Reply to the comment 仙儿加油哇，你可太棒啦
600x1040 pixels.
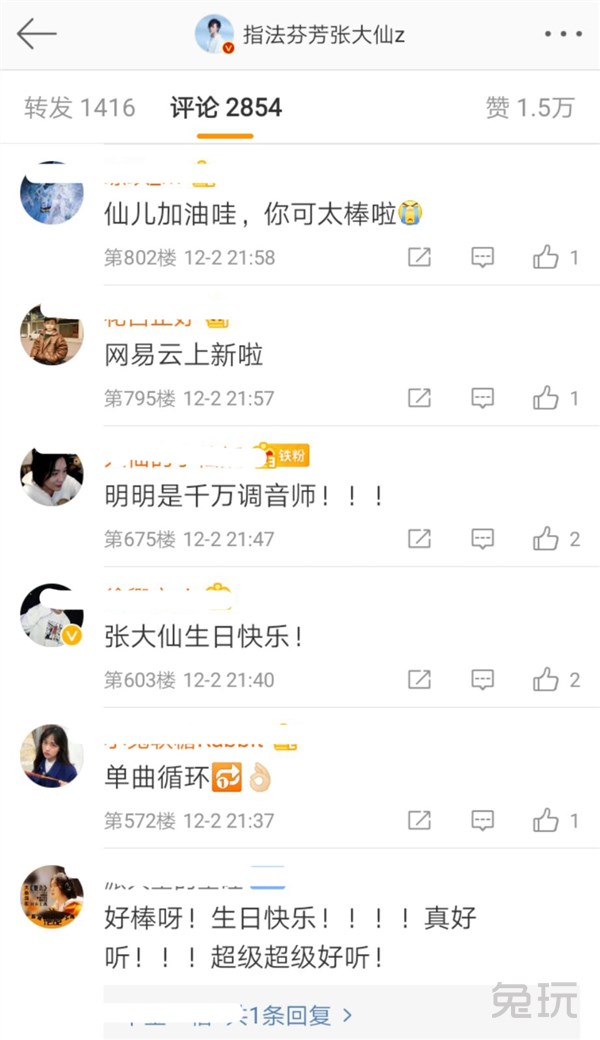coord(483,258)
